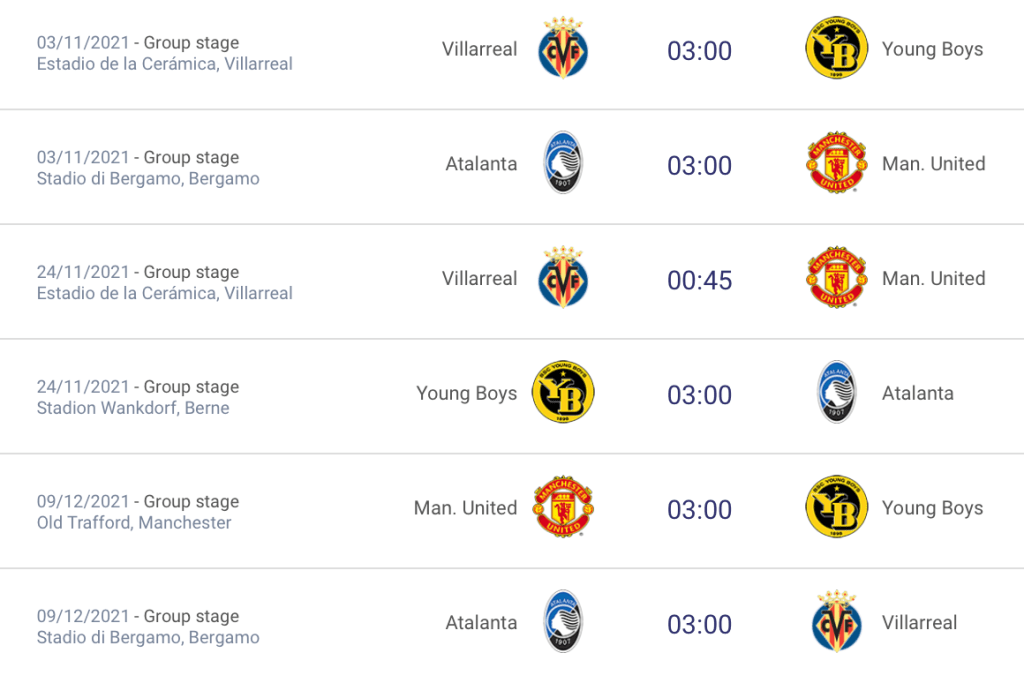Screen dimensions: 1024x683
Task: View the Man. United vs Young Boys match
Action: click(699, 510)
